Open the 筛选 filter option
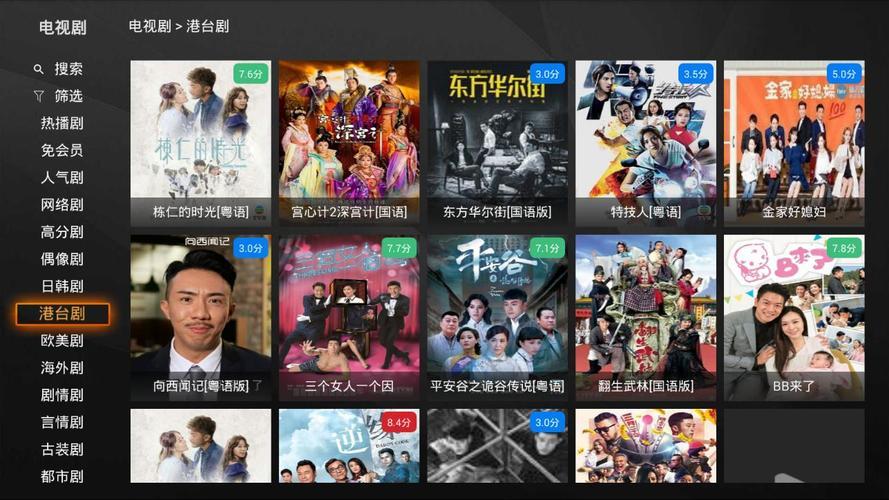Image resolution: width=889 pixels, height=500 pixels. click(x=62, y=96)
